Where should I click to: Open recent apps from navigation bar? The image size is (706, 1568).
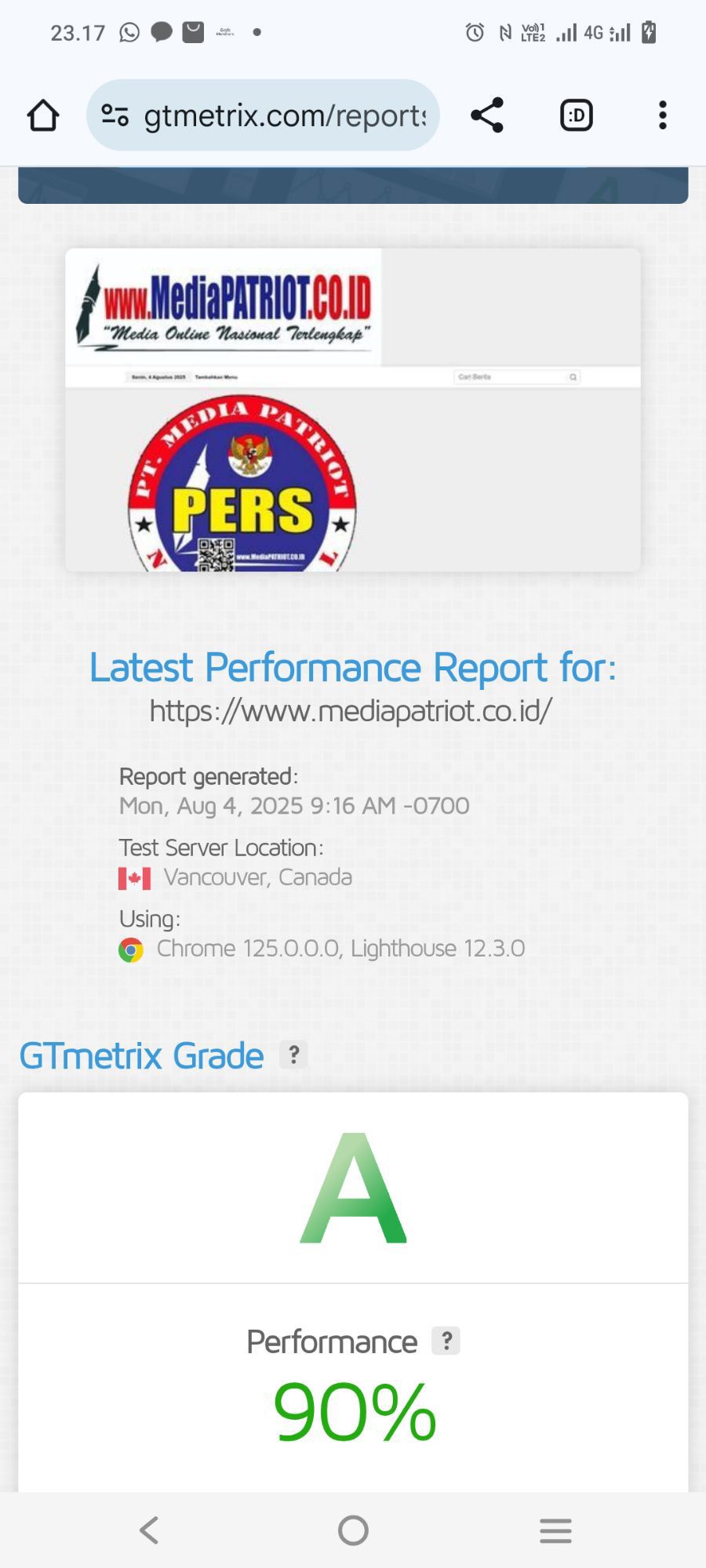[x=555, y=1530]
